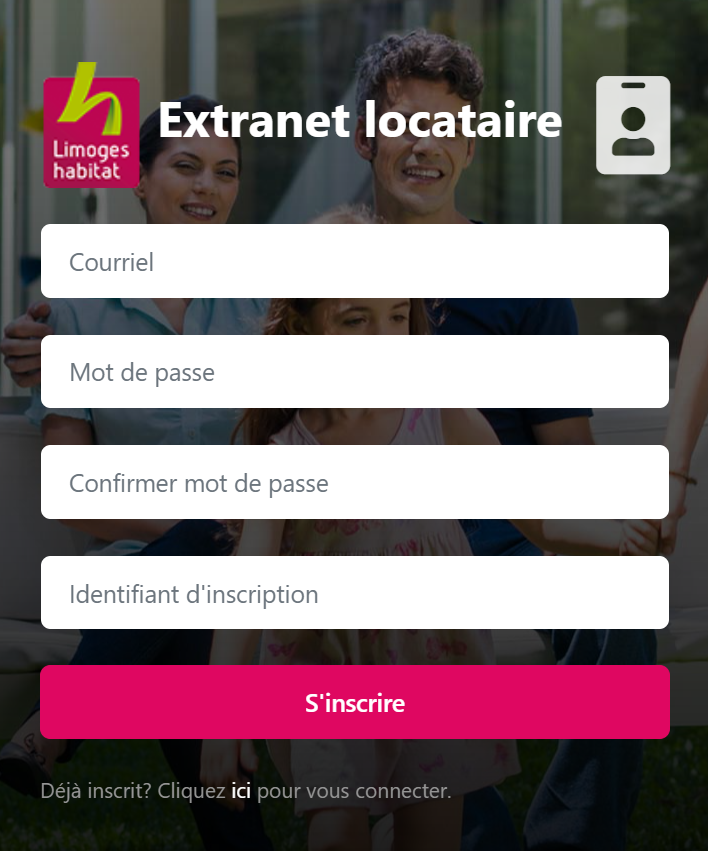This screenshot has width=708, height=851.
Task: Select the Confirmer mot de passe field
Action: [354, 483]
